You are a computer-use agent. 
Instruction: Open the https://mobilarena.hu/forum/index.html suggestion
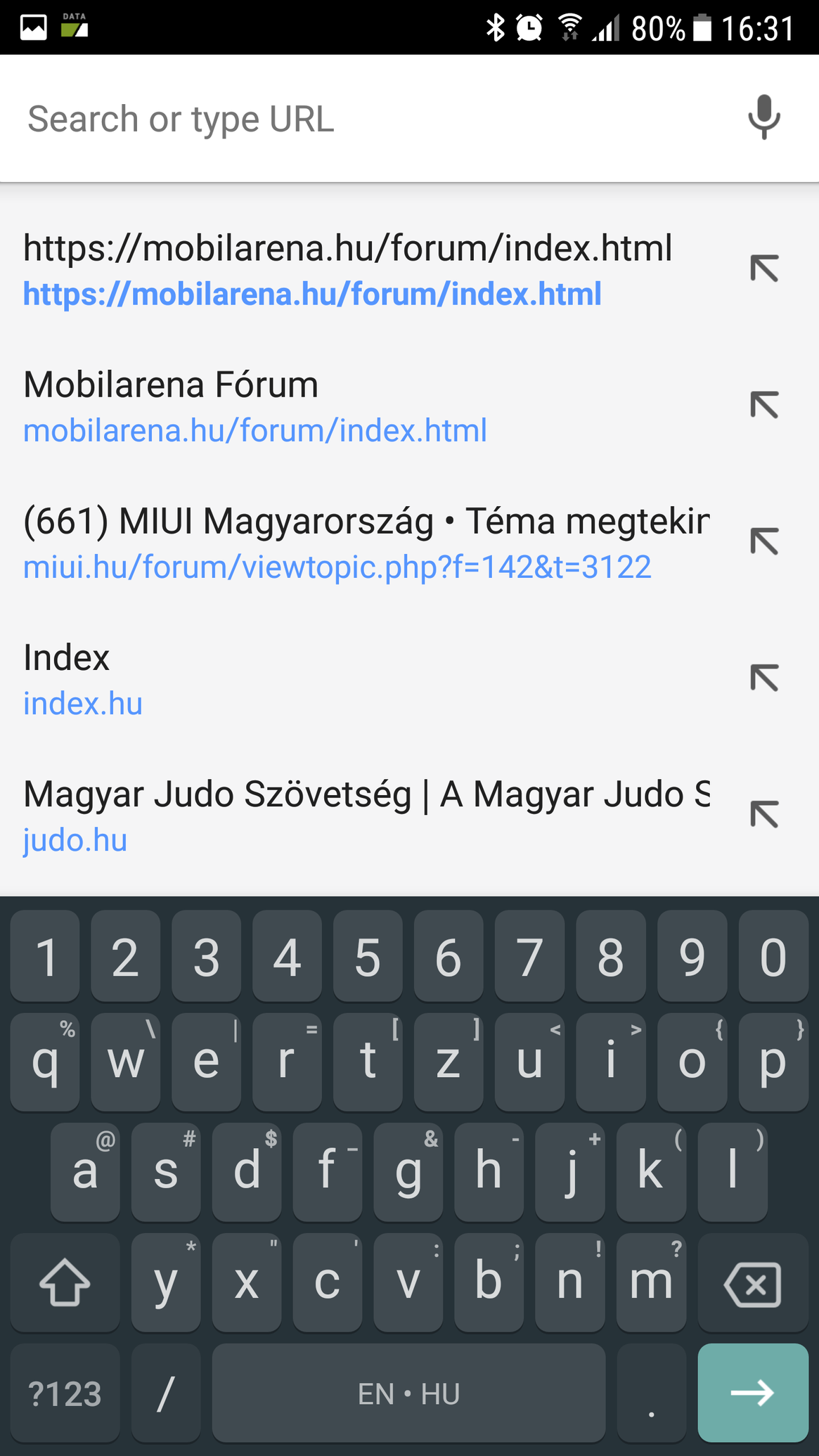[x=366, y=270]
